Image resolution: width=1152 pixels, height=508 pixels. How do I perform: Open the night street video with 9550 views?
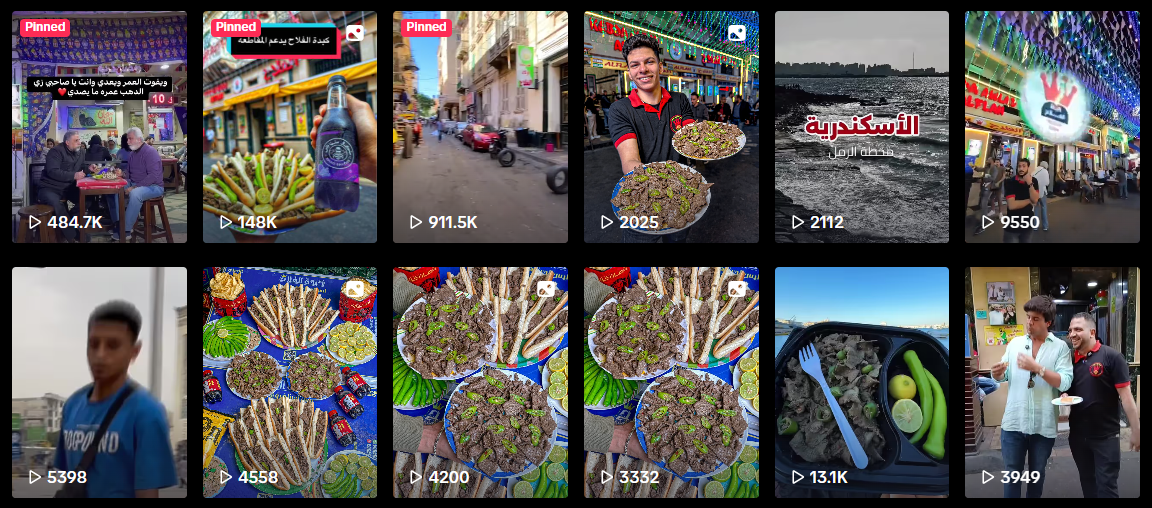coord(1052,127)
